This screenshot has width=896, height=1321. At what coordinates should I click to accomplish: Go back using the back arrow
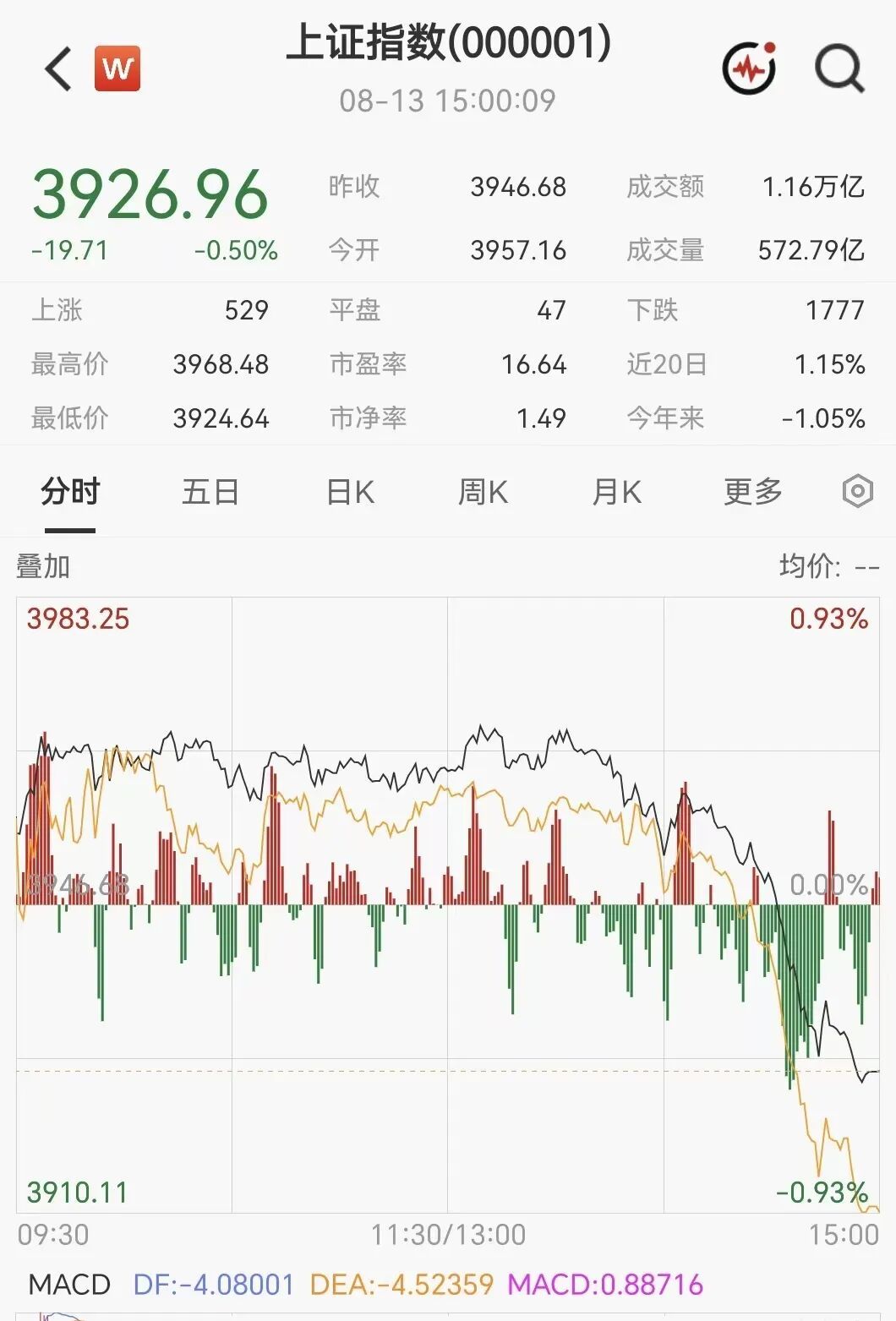tap(58, 68)
